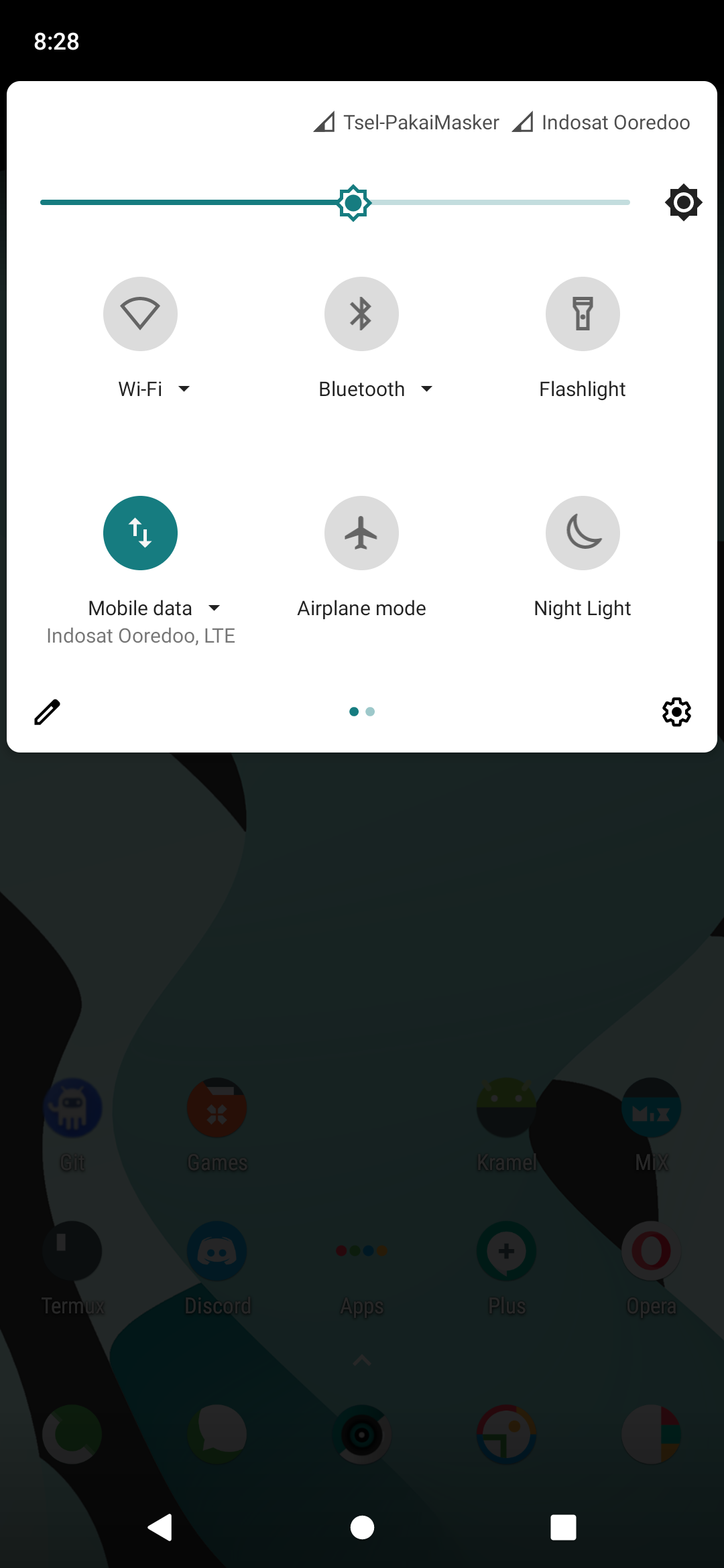Turn on the Wi-Fi tile

coord(140,314)
